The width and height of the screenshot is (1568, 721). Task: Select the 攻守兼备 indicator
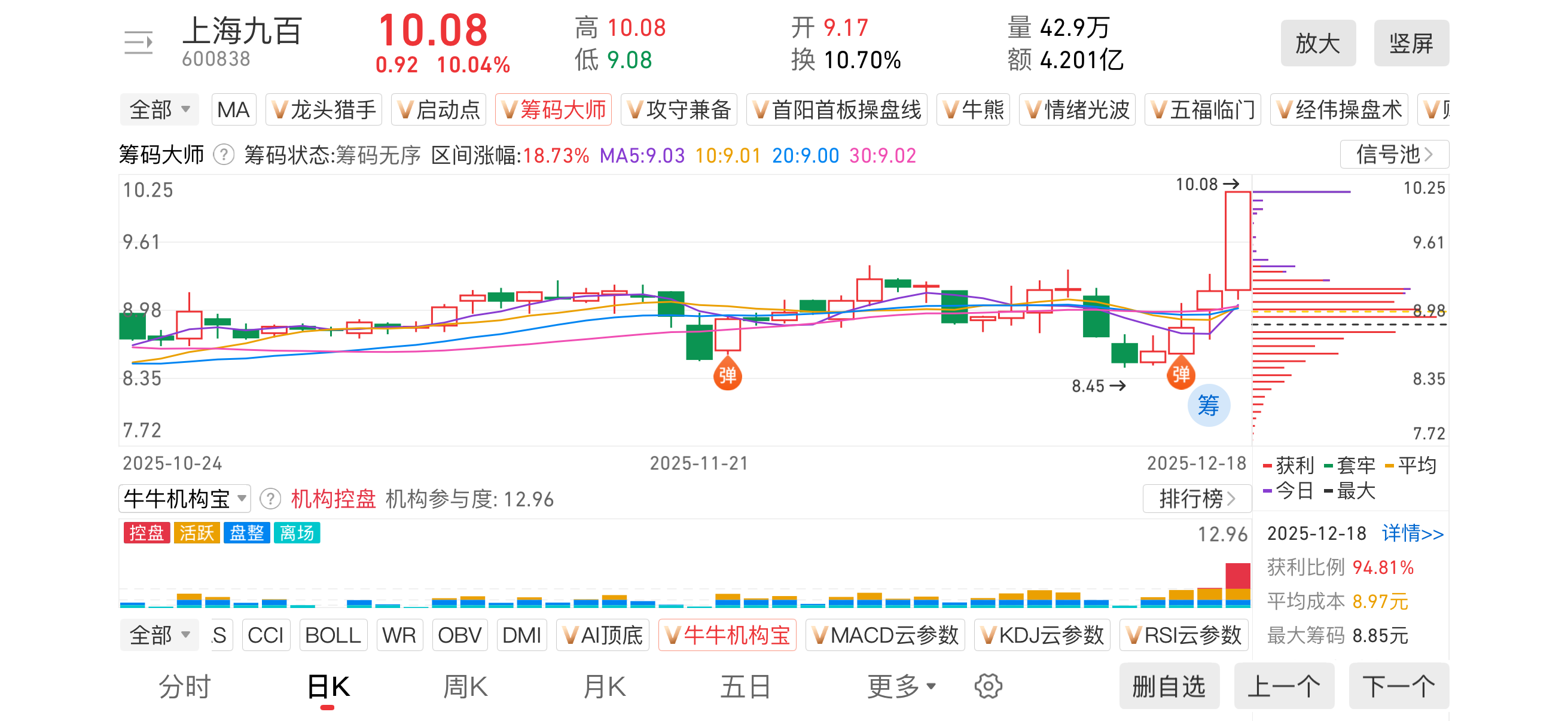(679, 110)
